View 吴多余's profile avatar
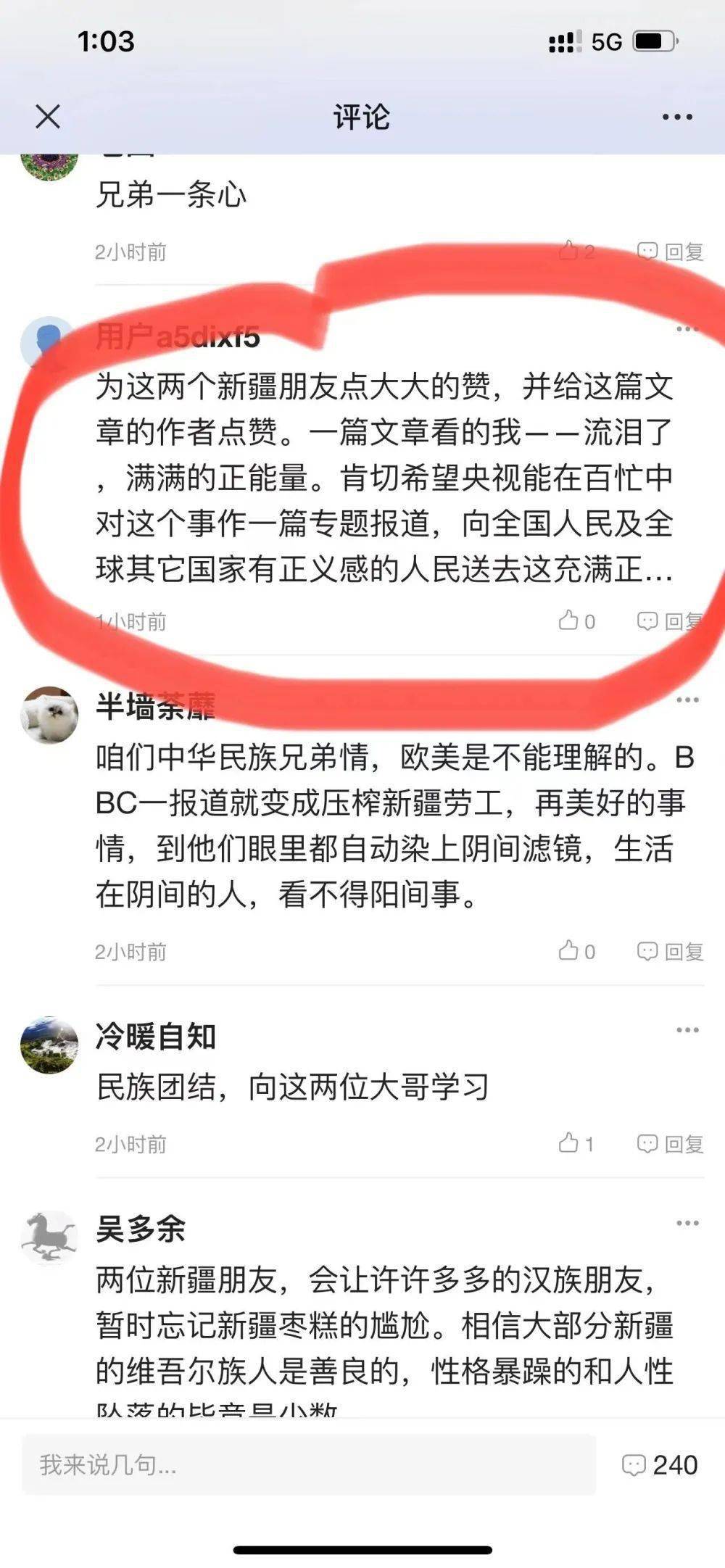Screen dimensions: 725x1568 [x=49, y=1237]
